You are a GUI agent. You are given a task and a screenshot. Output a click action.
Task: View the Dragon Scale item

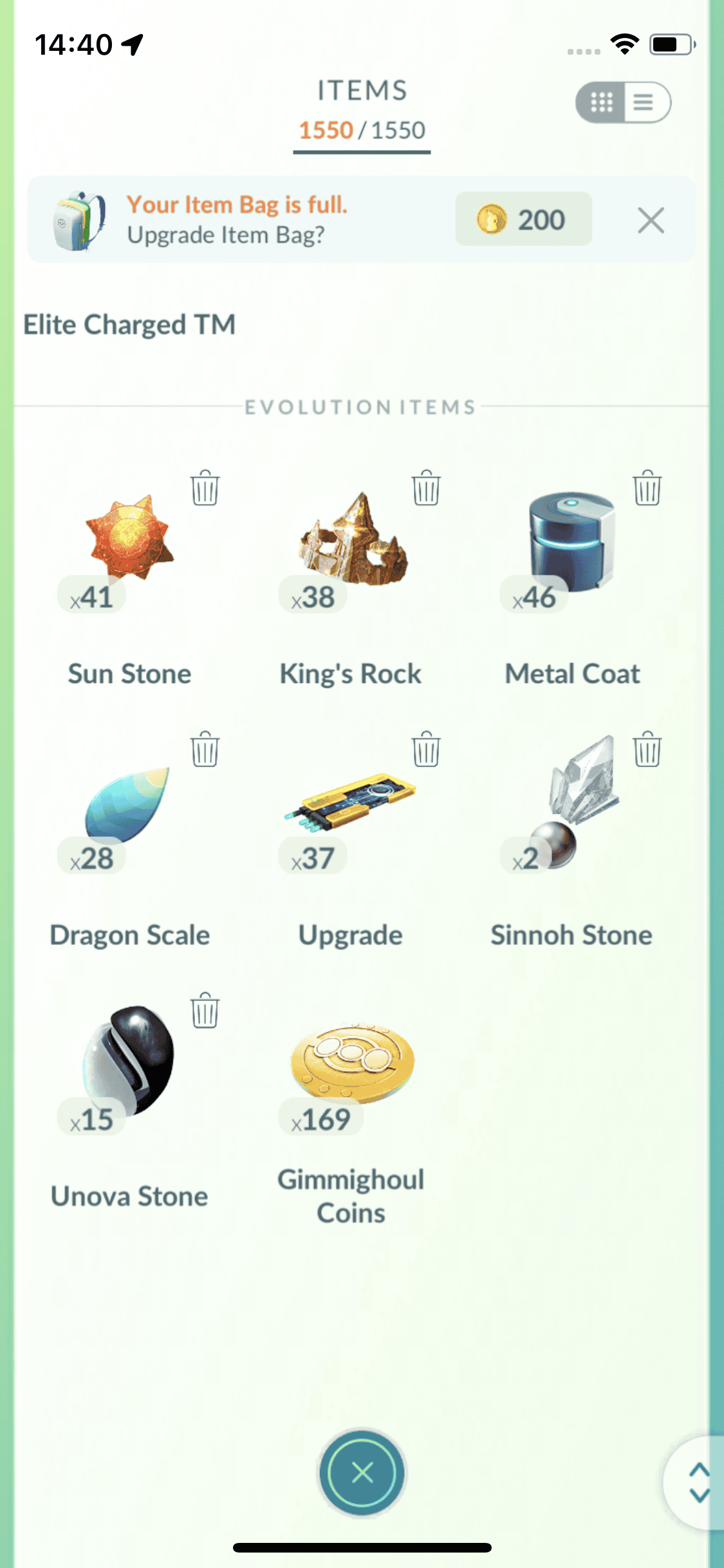point(129,805)
